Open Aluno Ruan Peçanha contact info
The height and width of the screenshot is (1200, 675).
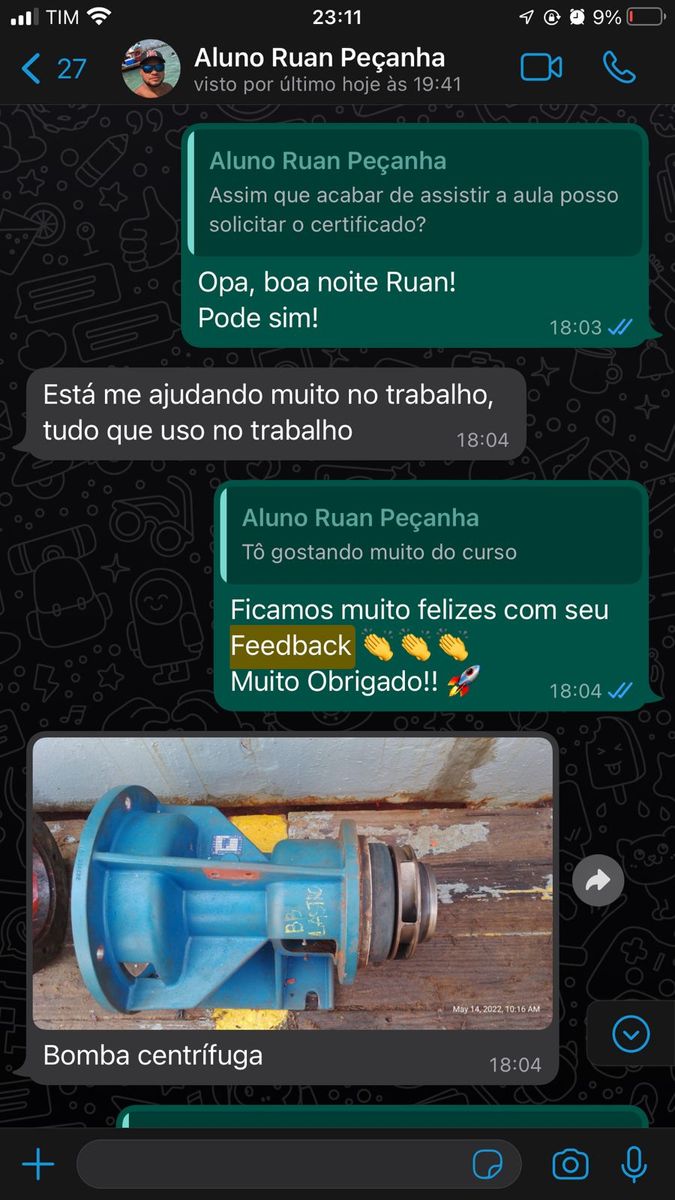click(x=320, y=68)
